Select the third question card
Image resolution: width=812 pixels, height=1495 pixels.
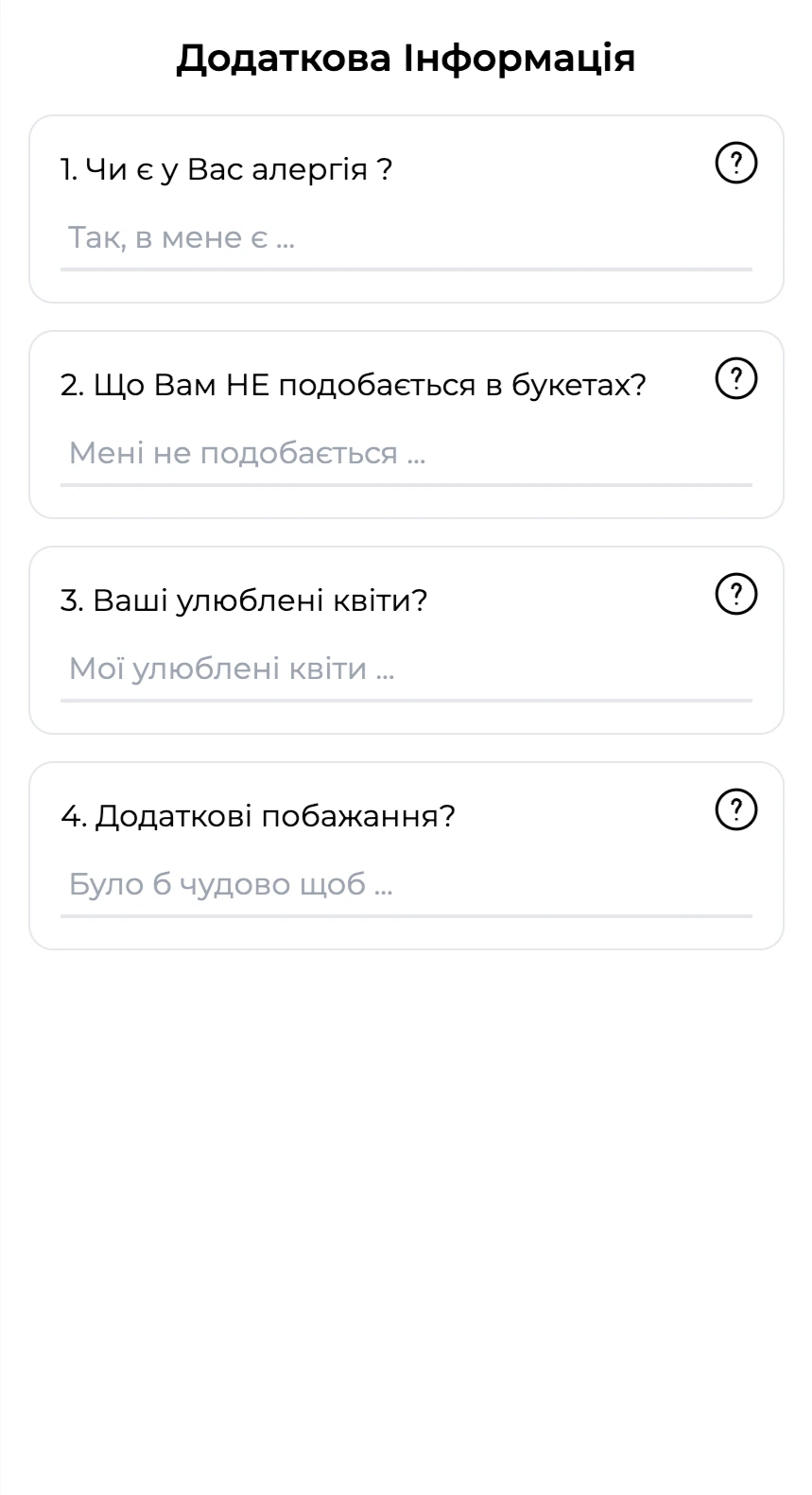pos(406,639)
